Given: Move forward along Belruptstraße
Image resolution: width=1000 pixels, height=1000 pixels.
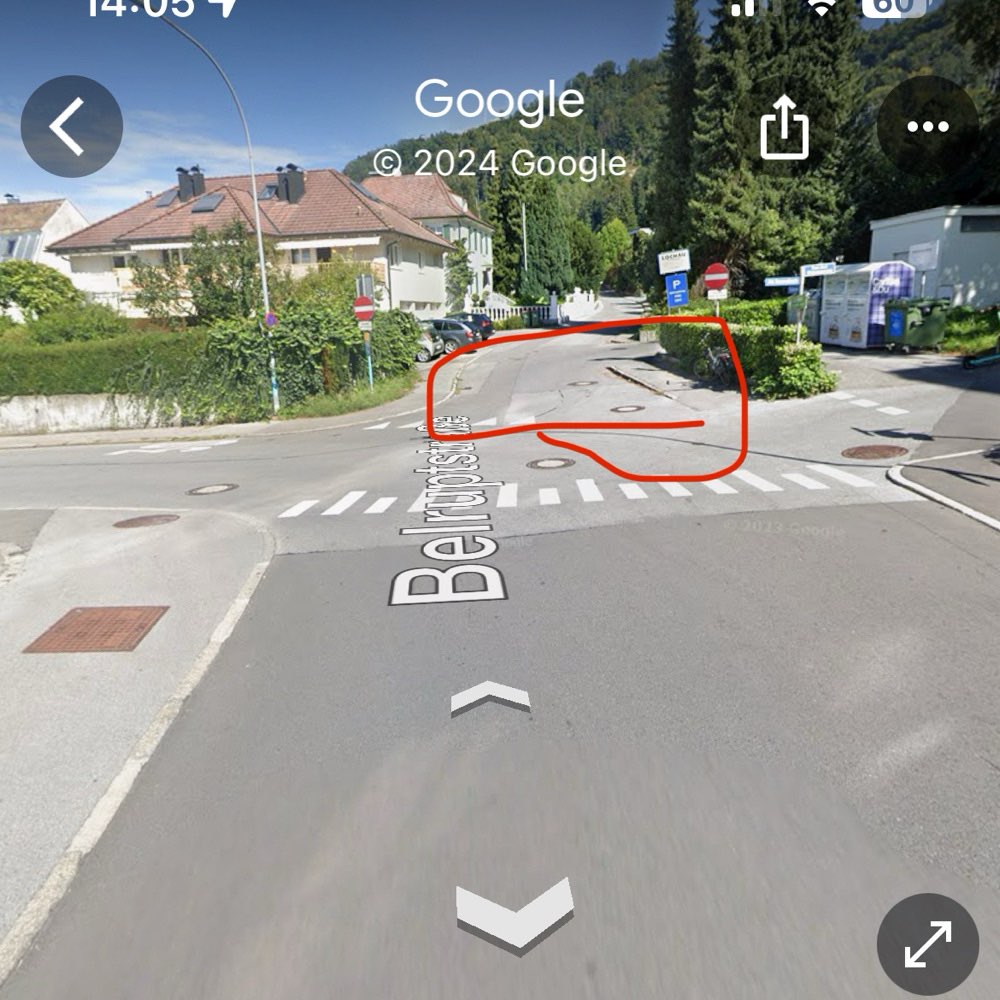Looking at the screenshot, I should (490, 697).
